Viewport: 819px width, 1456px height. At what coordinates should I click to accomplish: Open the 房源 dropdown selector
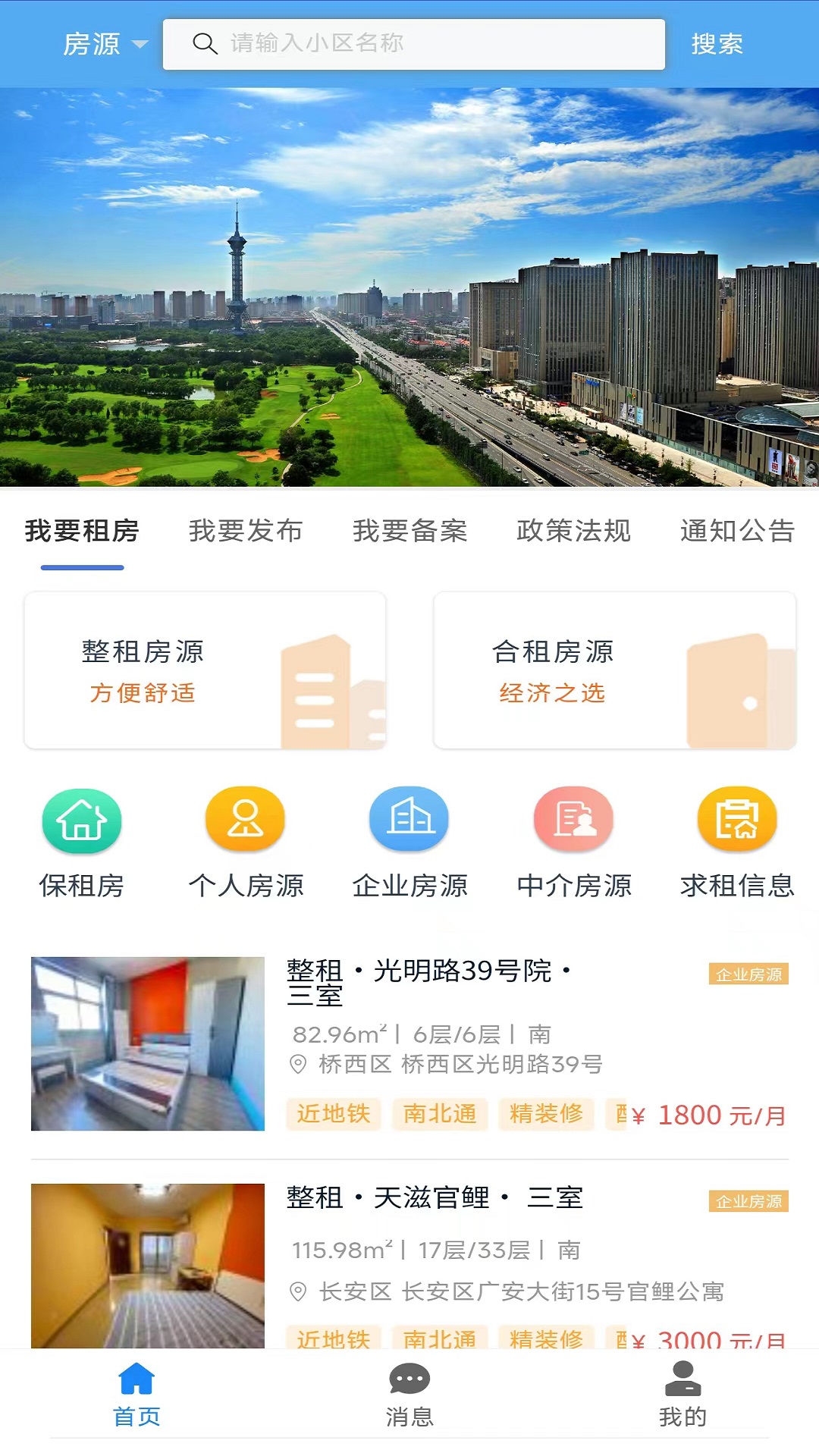105,44
